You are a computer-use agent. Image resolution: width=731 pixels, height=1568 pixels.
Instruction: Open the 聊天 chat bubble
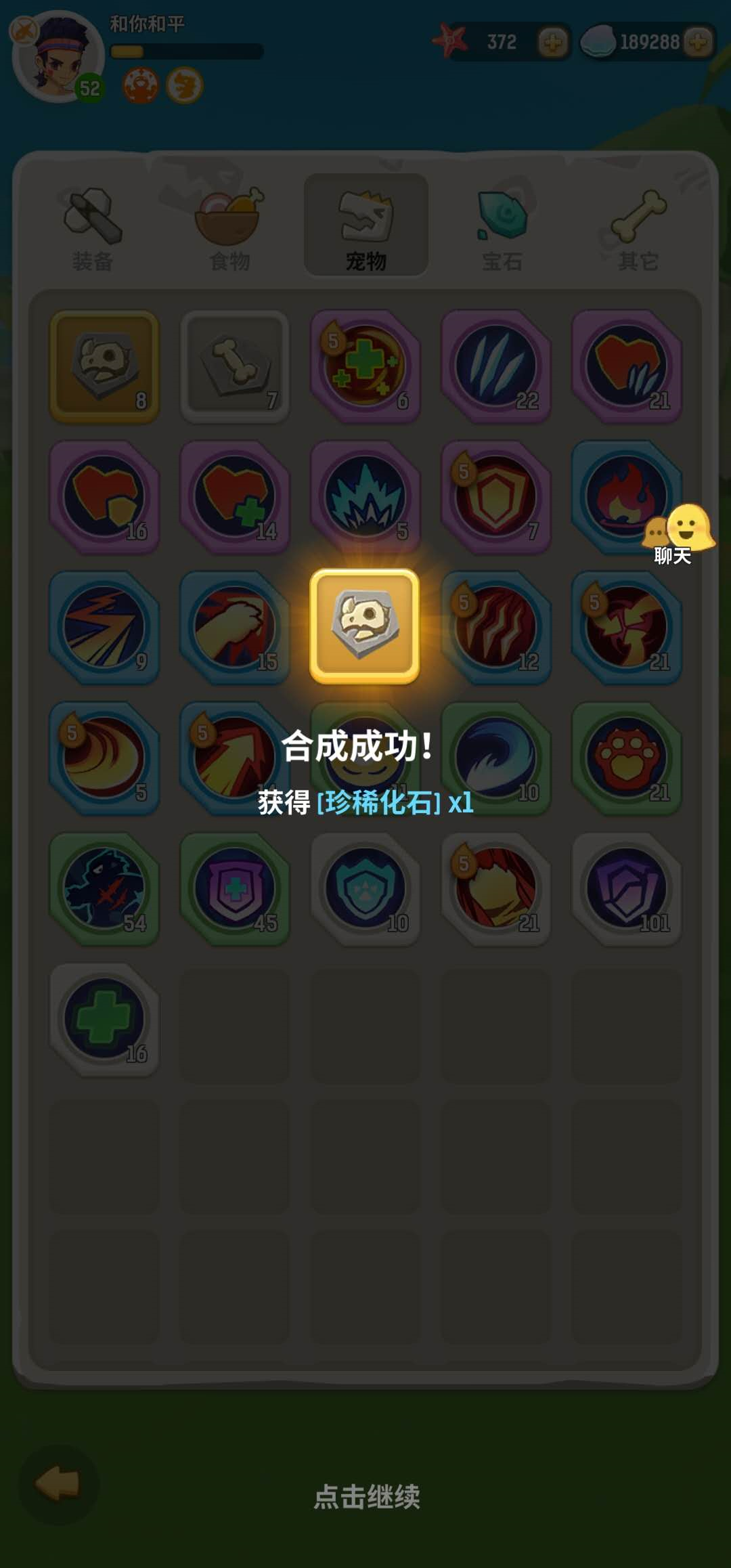click(x=679, y=533)
